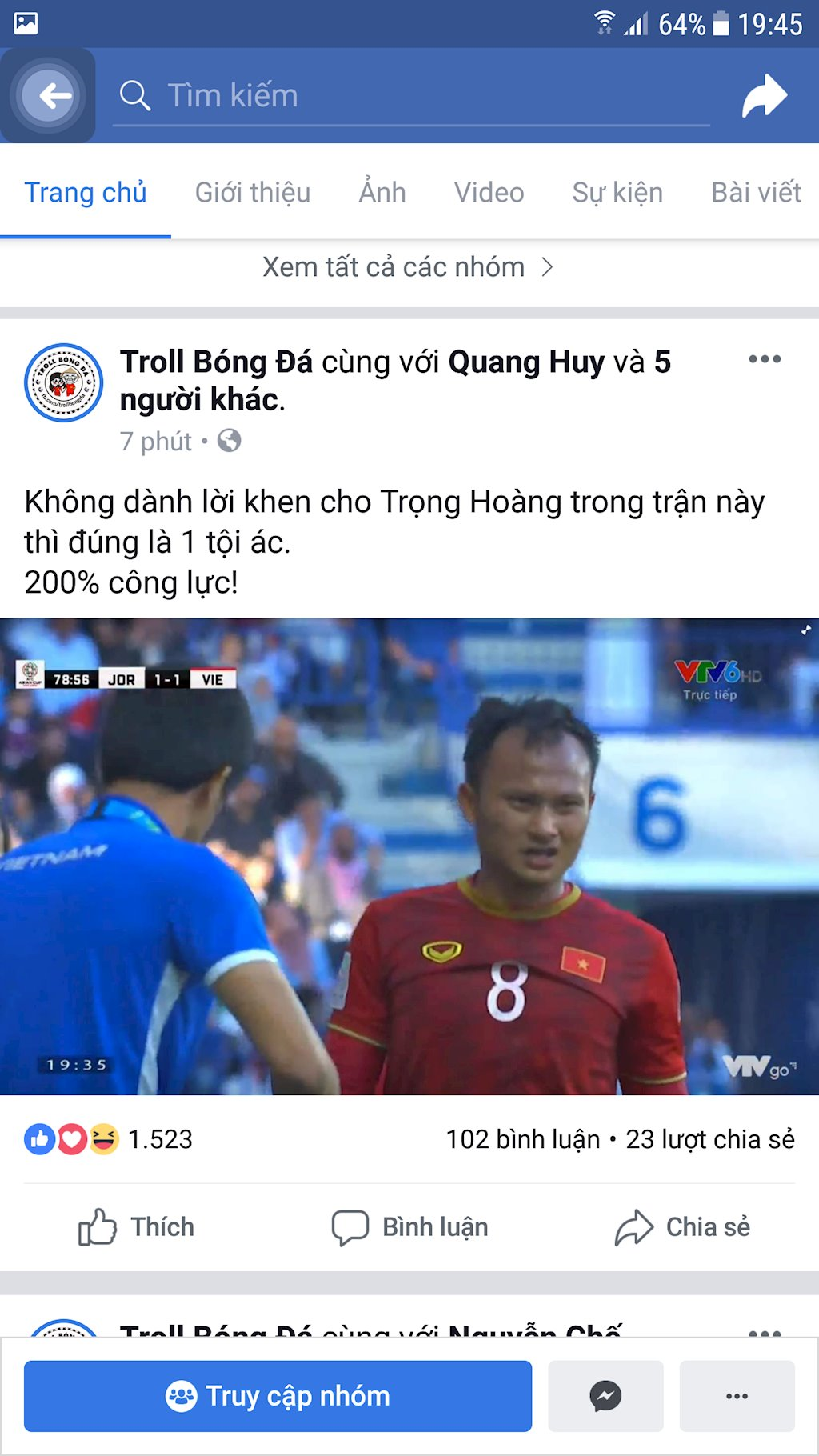Open options menu for Trọng Hoàng post
Image resolution: width=819 pixels, height=1456 pixels.
pyautogui.click(x=765, y=359)
